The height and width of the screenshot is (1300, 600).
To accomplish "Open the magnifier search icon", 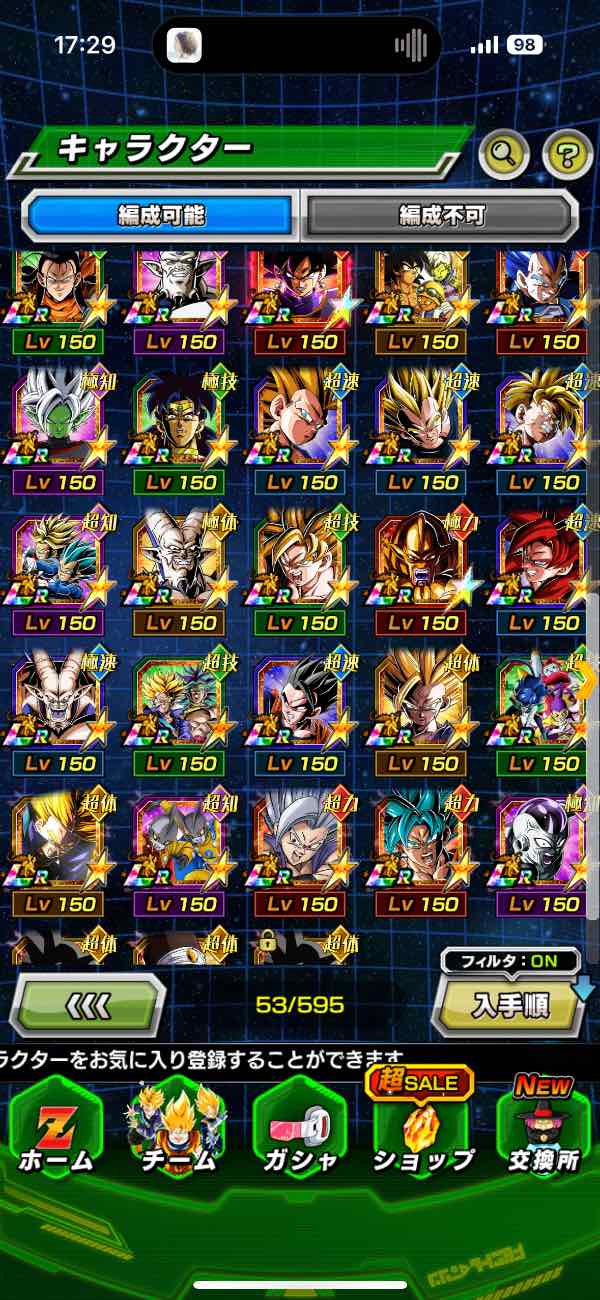I will (504, 153).
